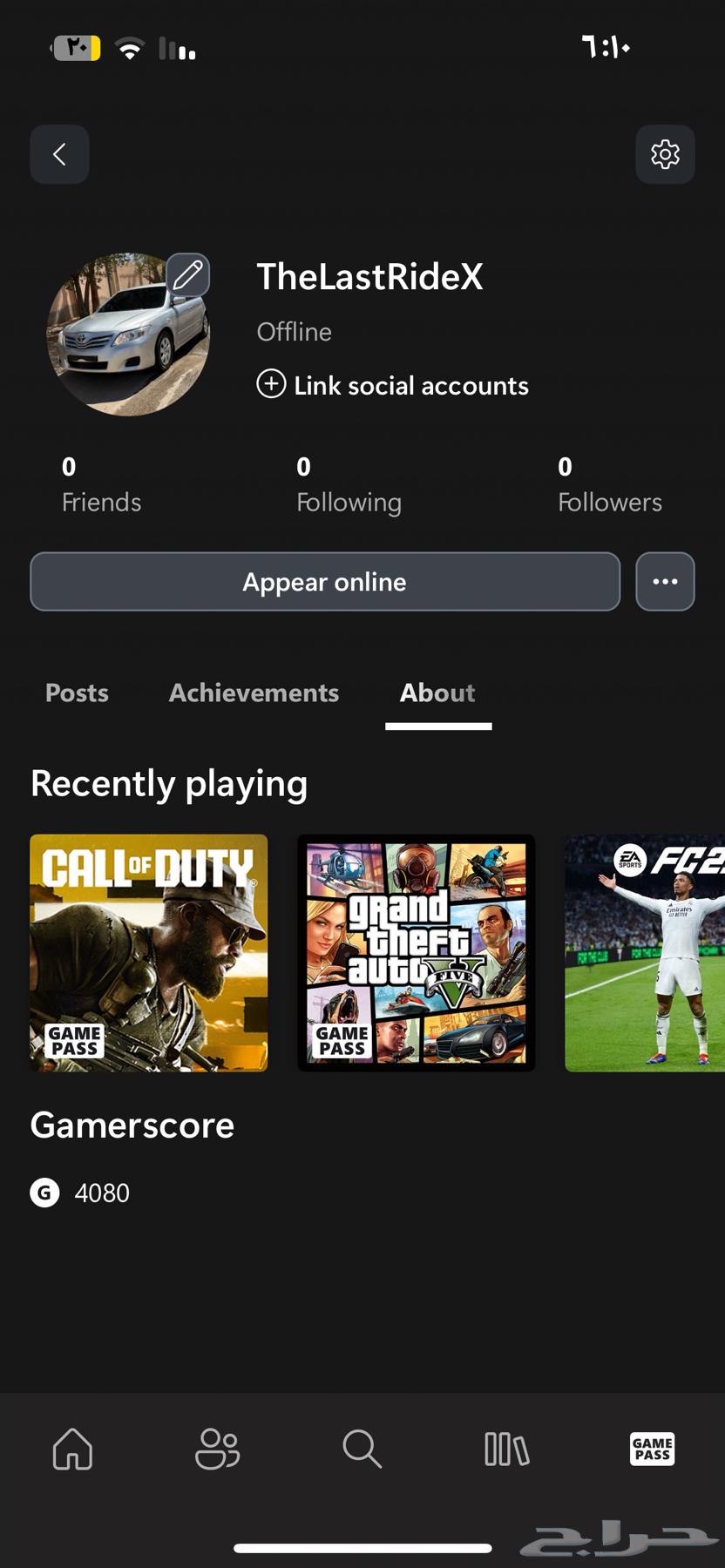Screen dimensions: 725x1568
Task: Tap Link social accounts
Action: (393, 385)
